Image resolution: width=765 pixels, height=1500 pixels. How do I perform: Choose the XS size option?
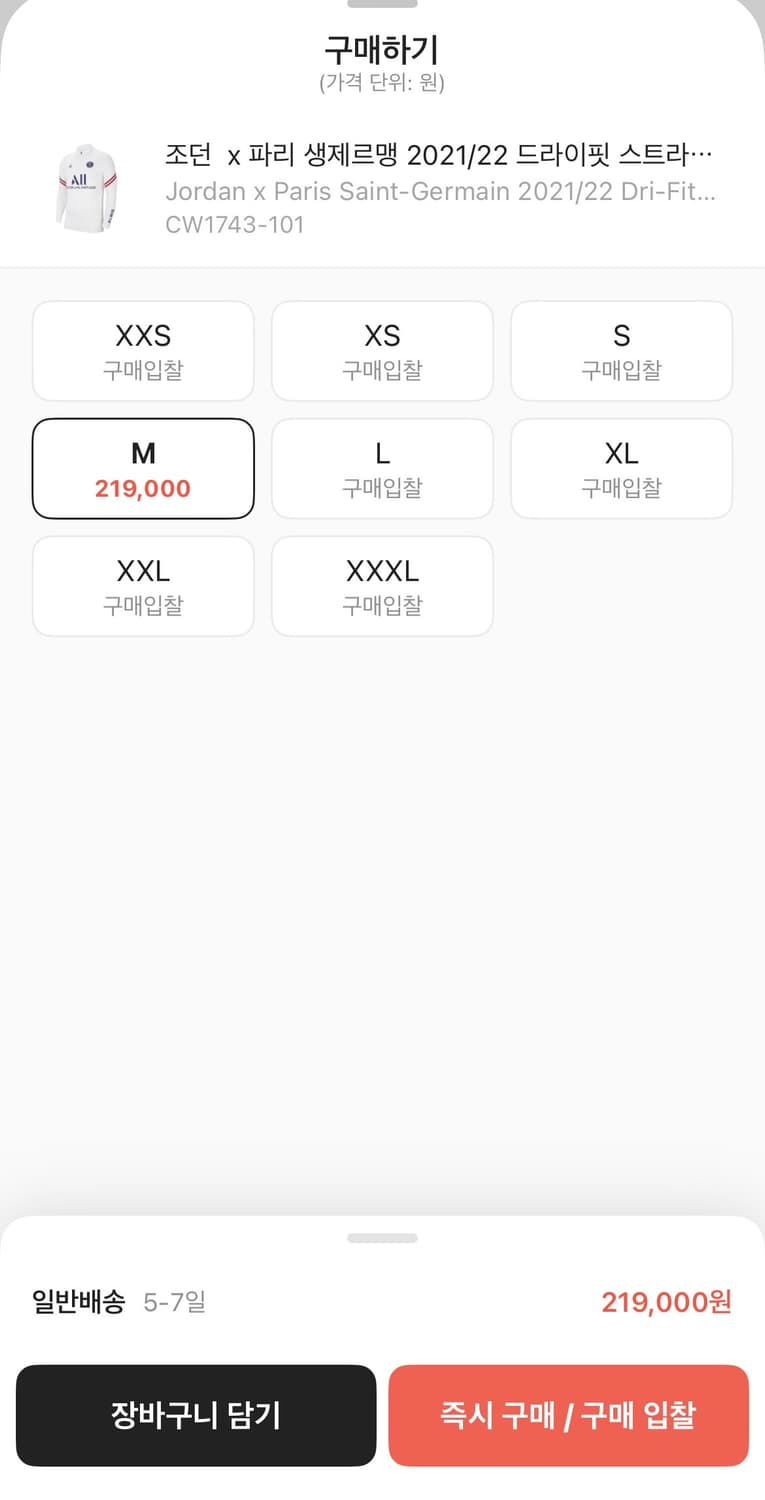[x=382, y=350]
